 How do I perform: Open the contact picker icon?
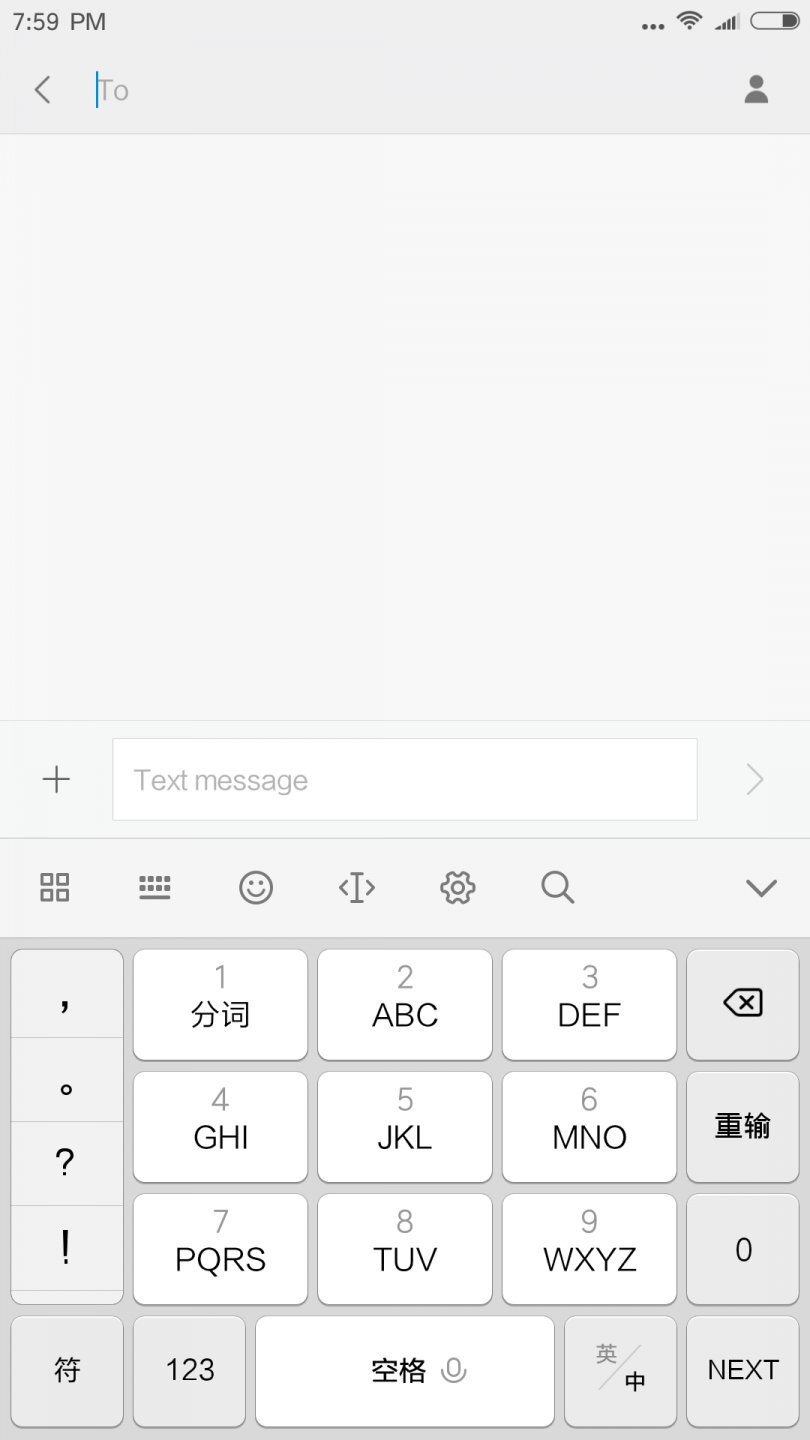tap(756, 89)
